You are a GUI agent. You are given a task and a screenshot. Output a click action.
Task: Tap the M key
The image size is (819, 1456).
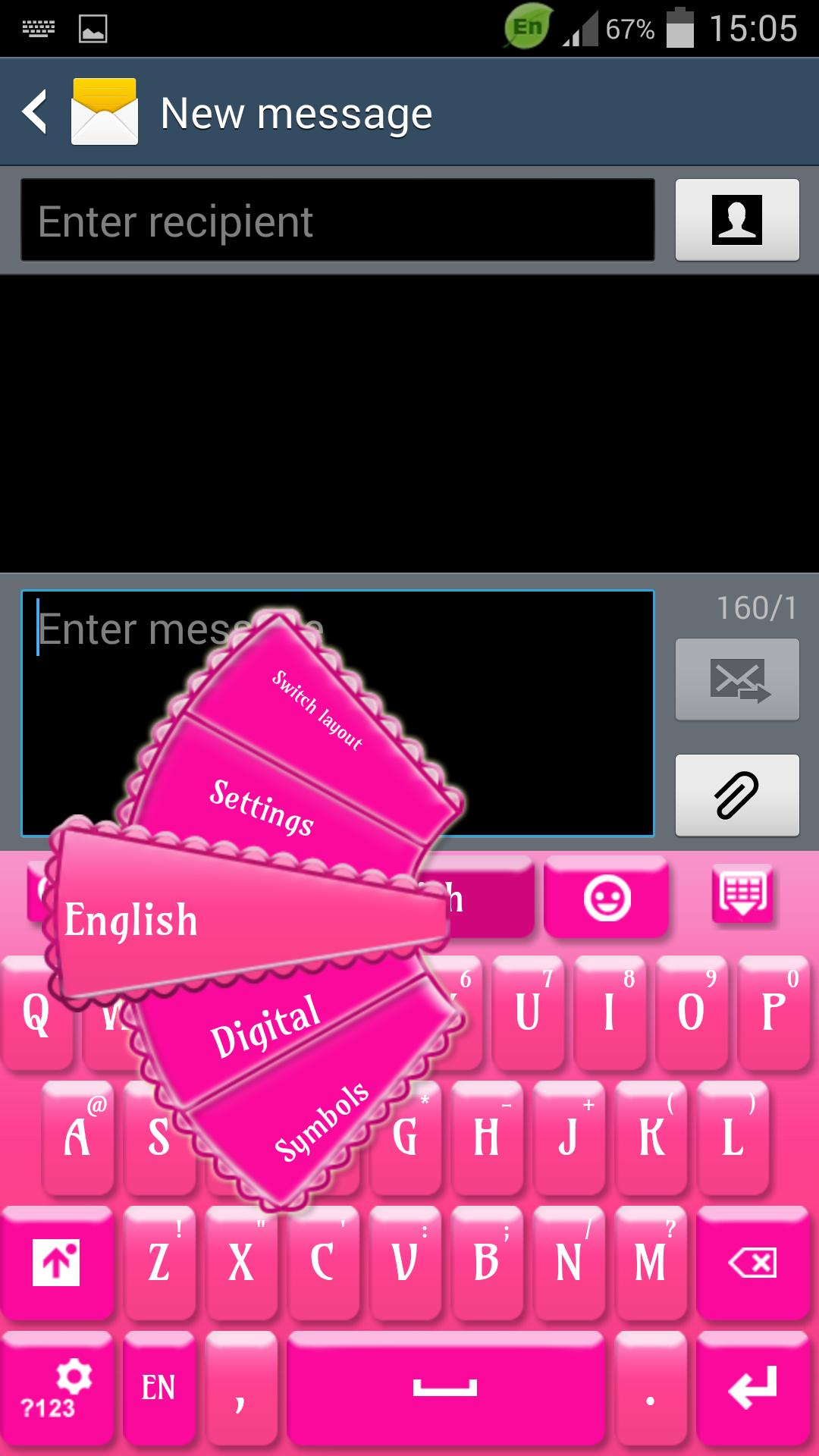[x=650, y=1263]
